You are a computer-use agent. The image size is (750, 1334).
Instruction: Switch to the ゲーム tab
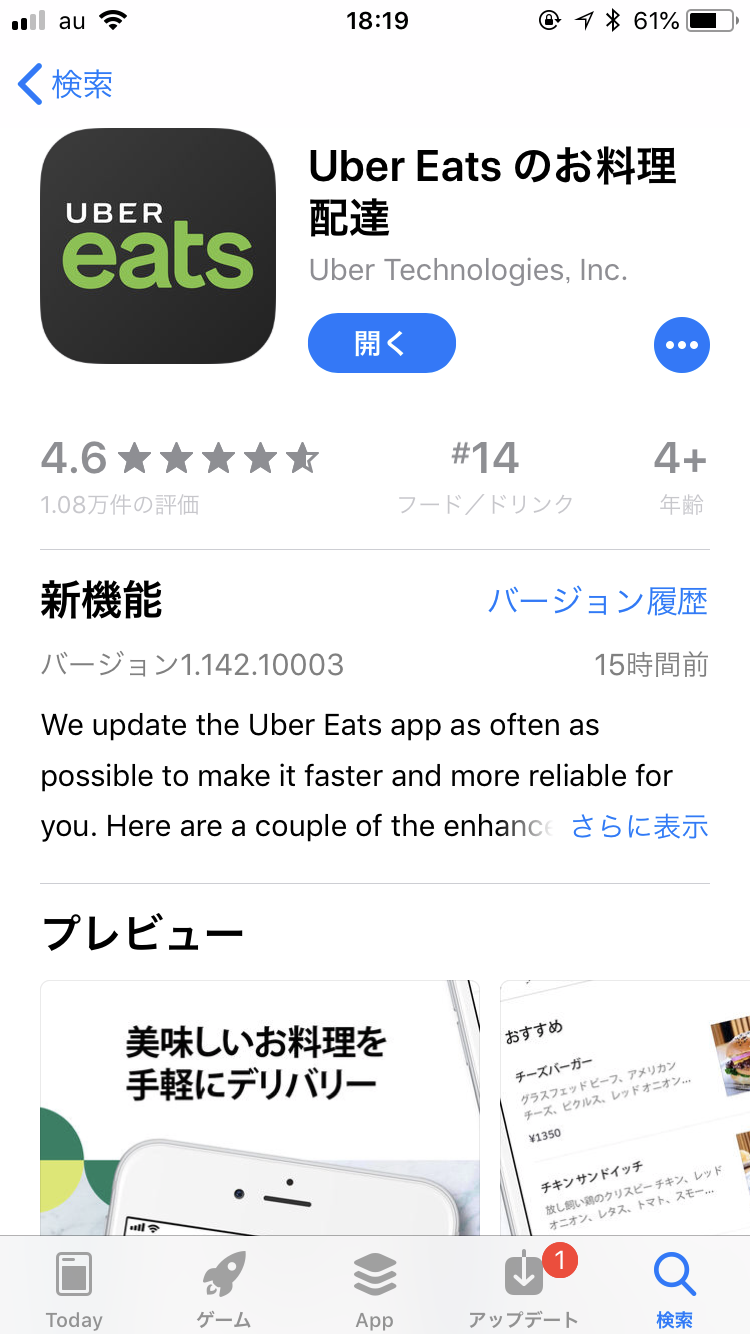click(x=224, y=1287)
